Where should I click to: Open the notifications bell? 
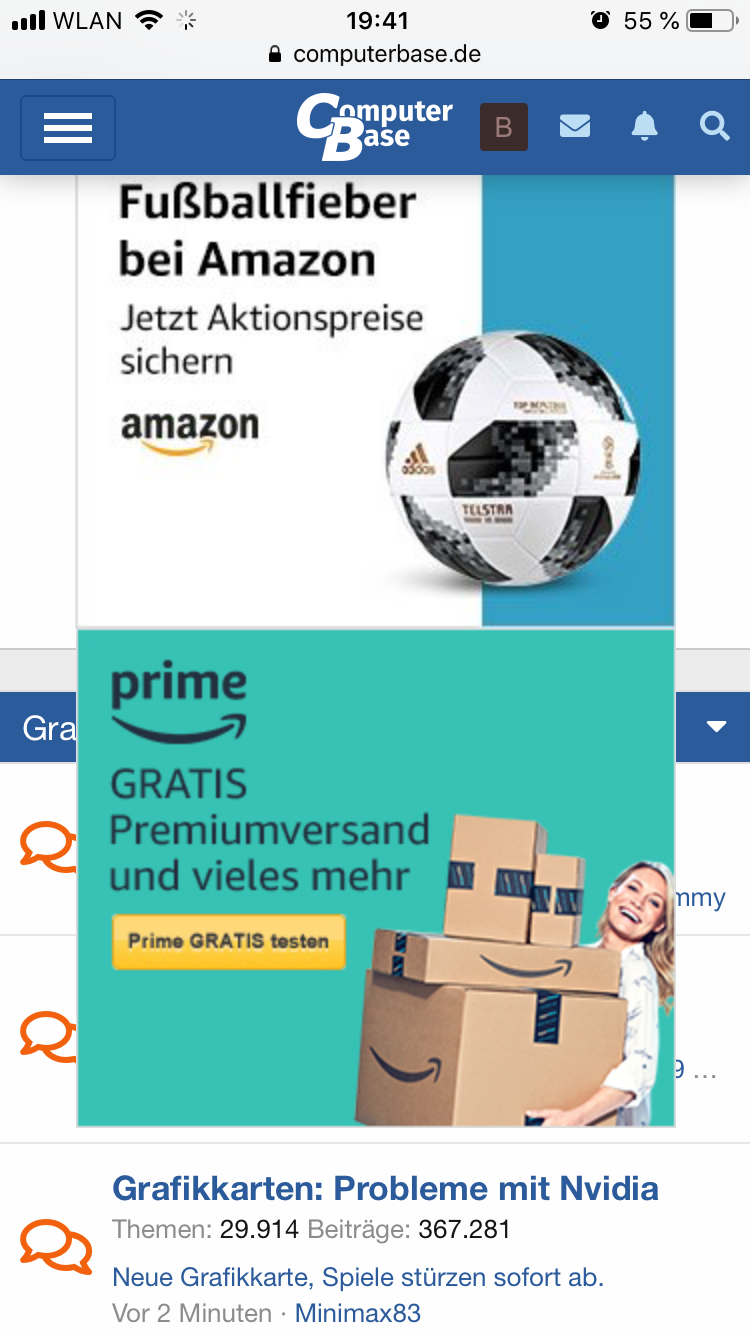(x=645, y=126)
